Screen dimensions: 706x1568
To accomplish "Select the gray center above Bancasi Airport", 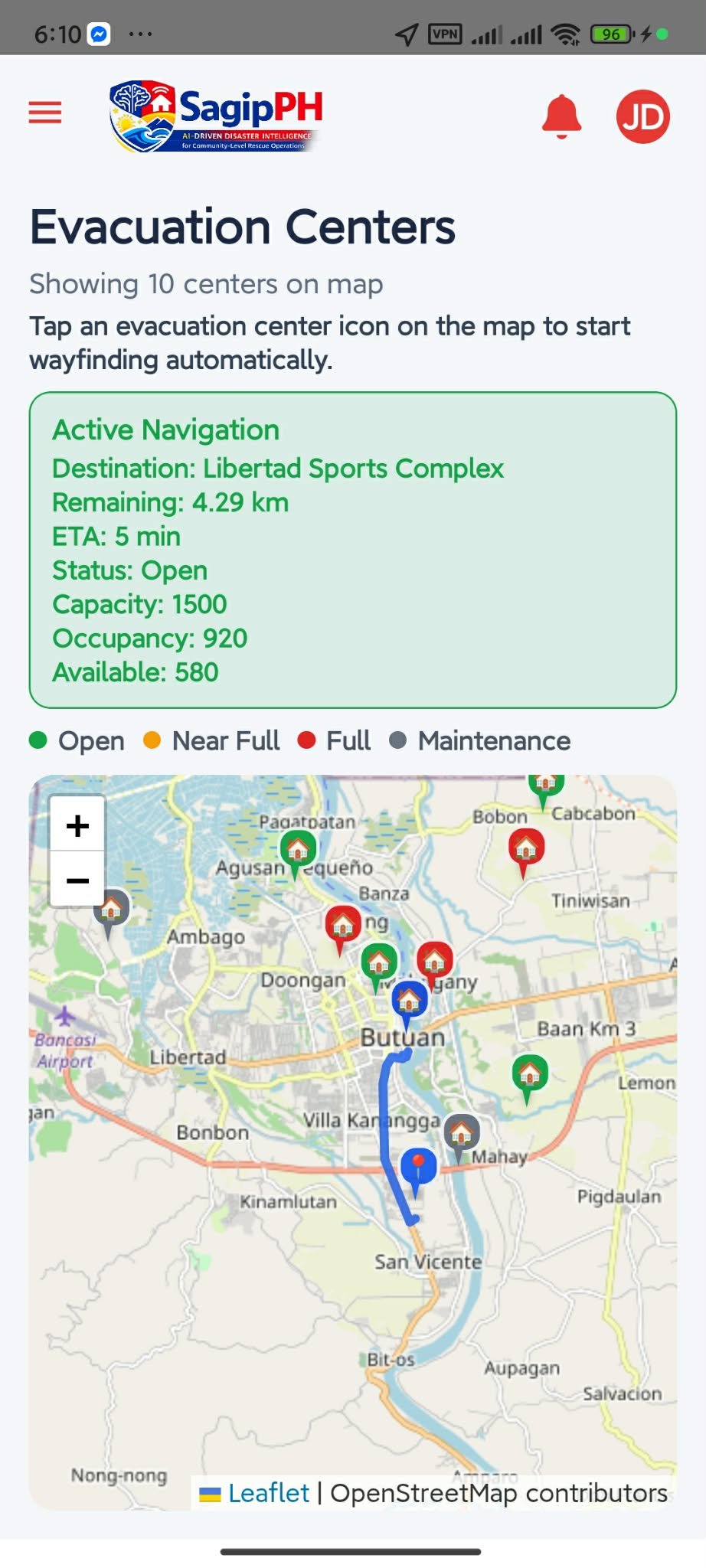I will click(x=111, y=910).
